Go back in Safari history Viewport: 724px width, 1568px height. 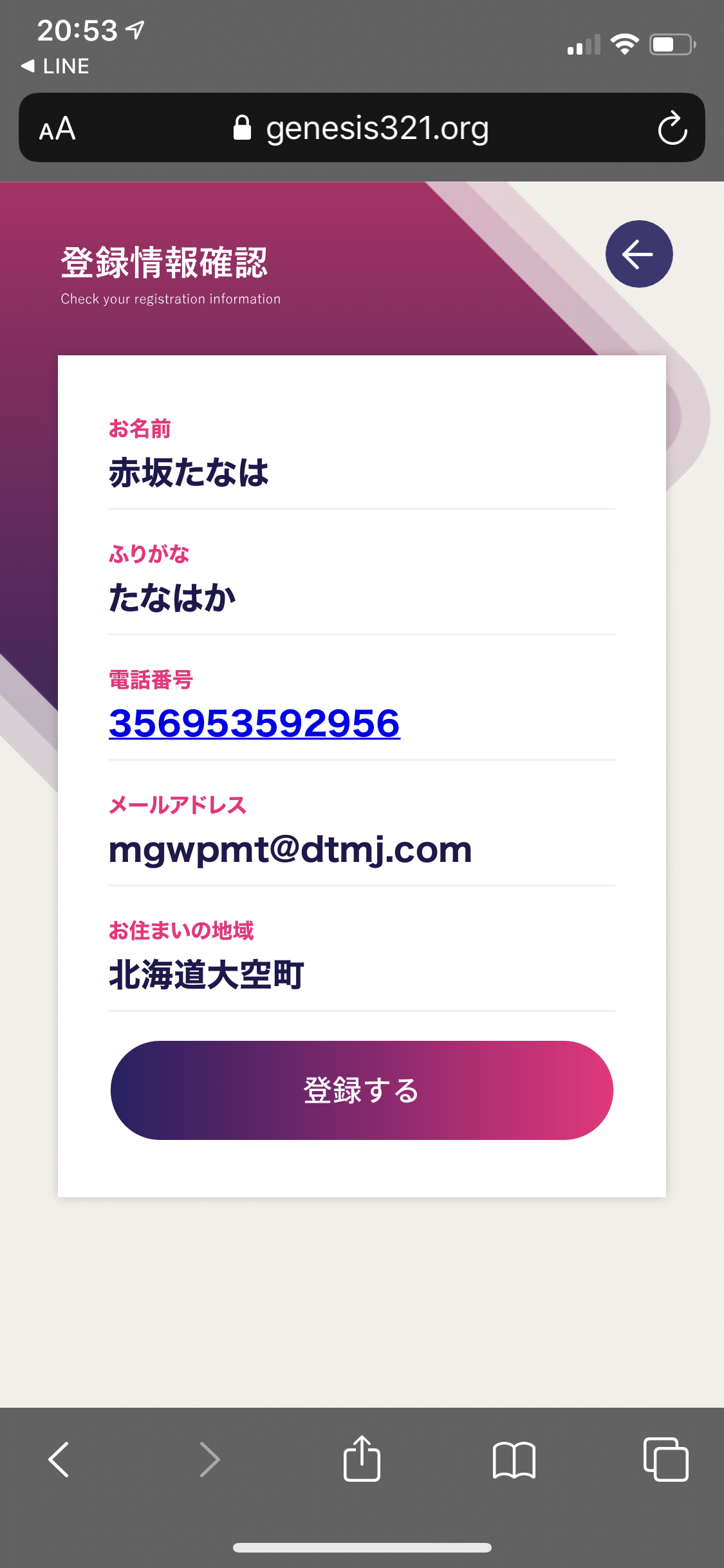pos(59,1459)
